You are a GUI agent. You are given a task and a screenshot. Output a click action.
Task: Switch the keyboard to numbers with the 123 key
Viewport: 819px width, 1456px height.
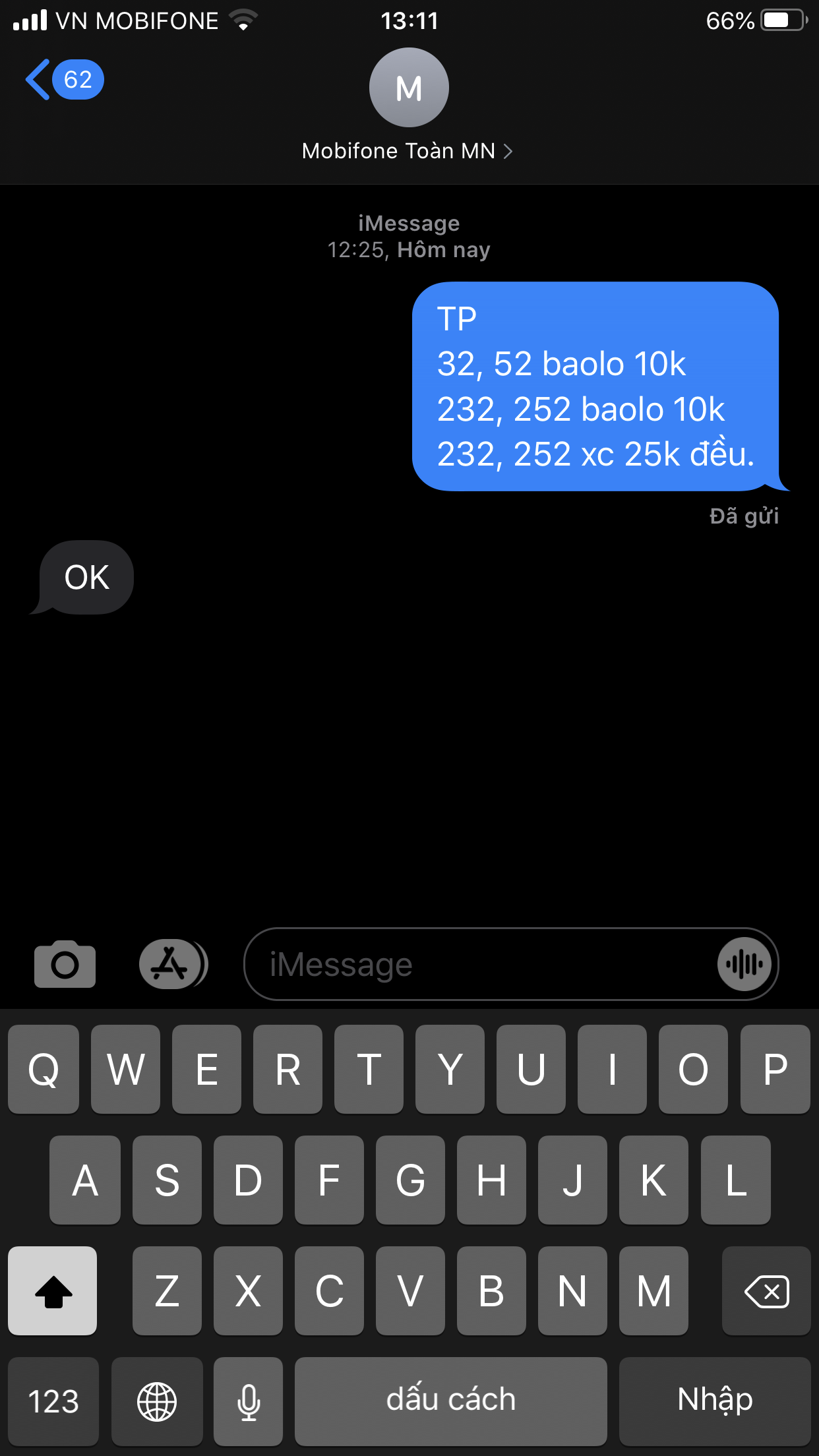[53, 1401]
